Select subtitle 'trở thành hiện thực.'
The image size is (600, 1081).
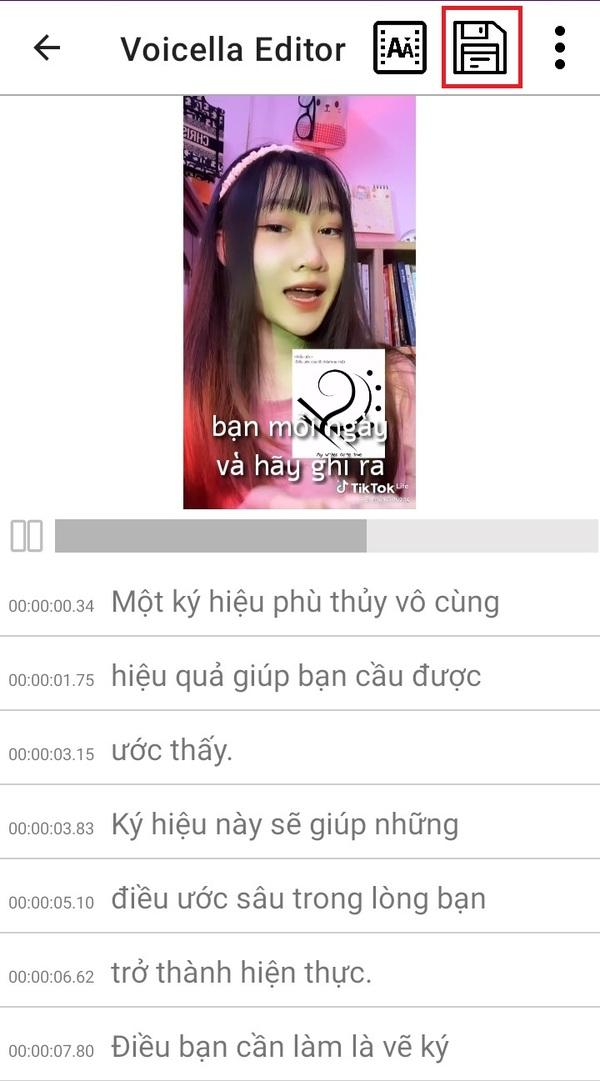pyautogui.click(x=241, y=973)
